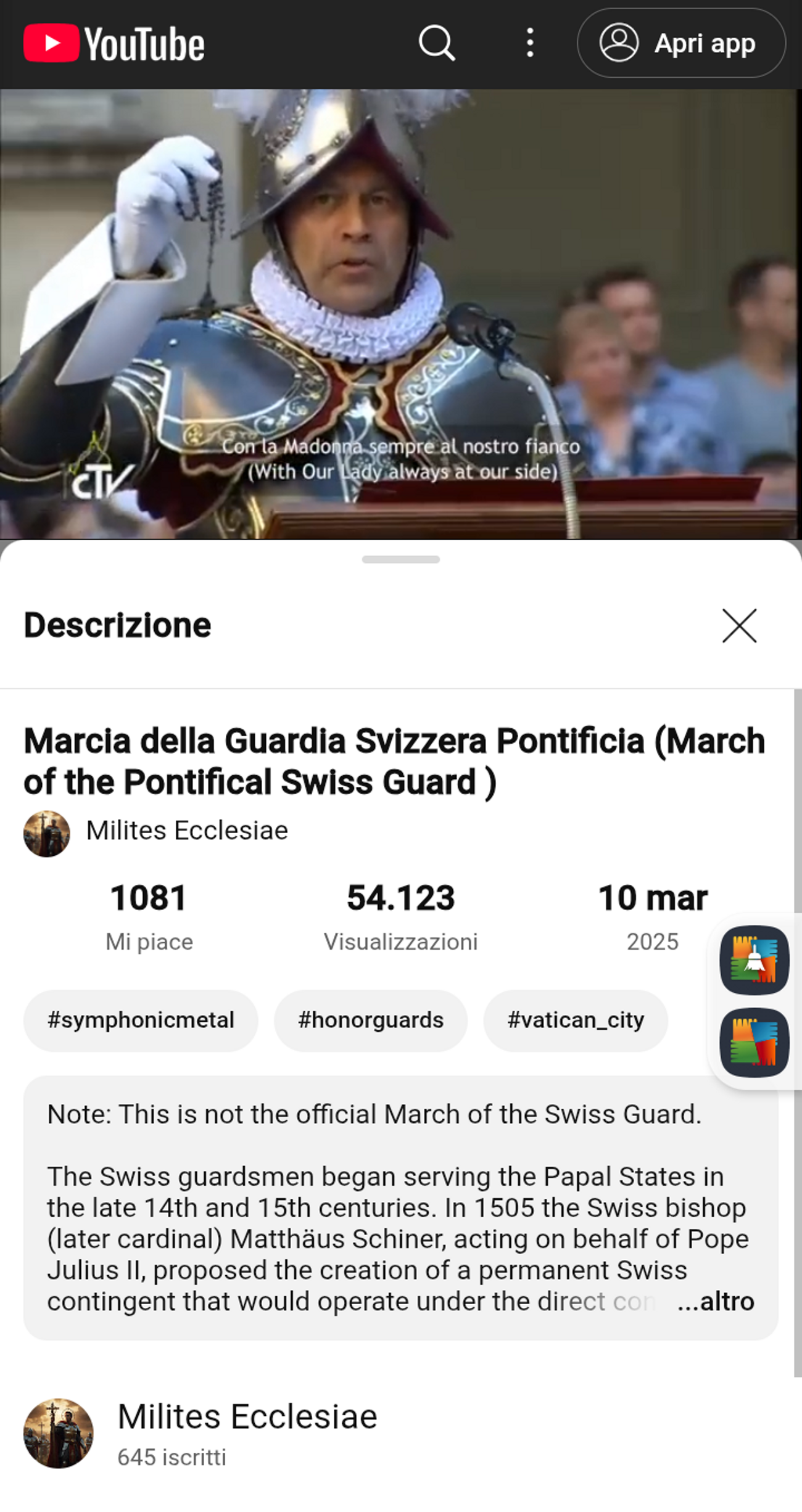The height and width of the screenshot is (1512, 802).
Task: Open the #honorguards hashtag chip
Action: pyautogui.click(x=371, y=1021)
